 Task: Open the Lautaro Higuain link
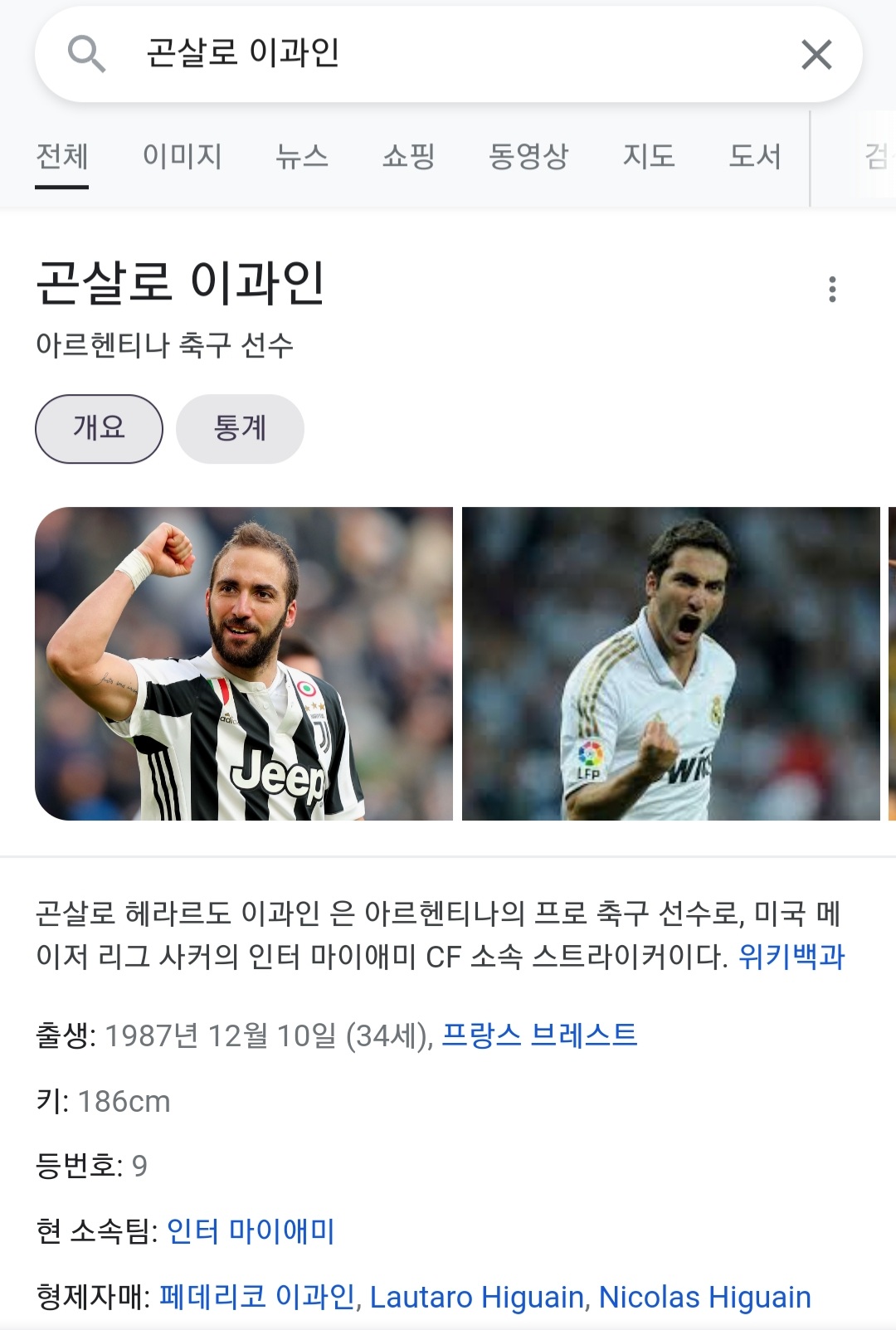pyautogui.click(x=476, y=1297)
